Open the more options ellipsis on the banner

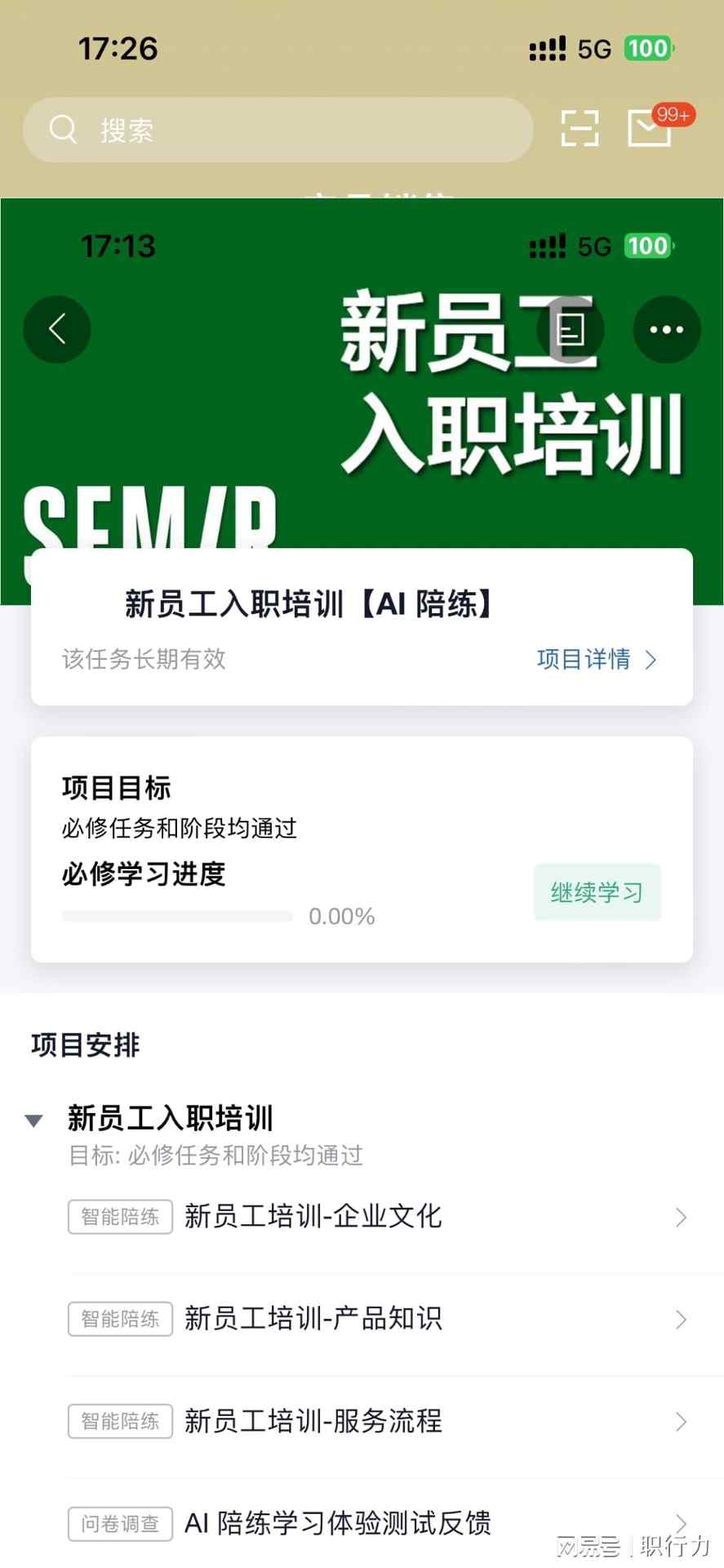point(667,328)
